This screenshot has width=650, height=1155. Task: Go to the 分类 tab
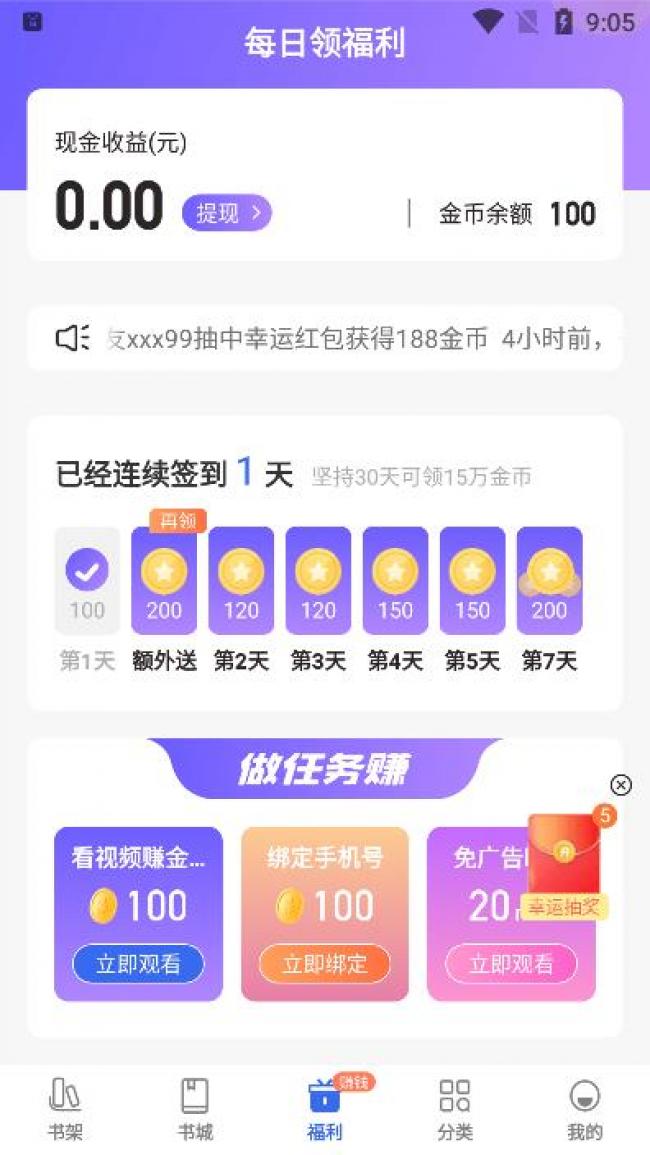click(455, 1108)
